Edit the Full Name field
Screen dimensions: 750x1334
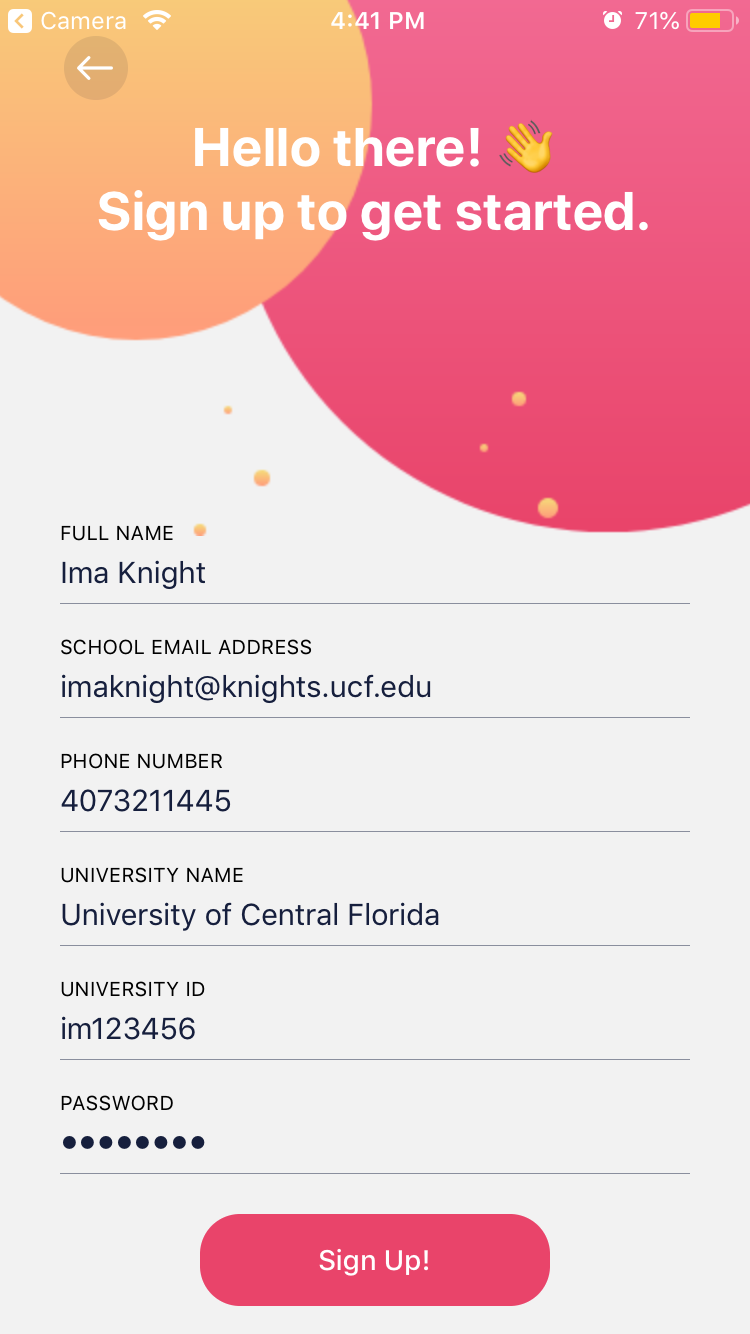coord(374,573)
